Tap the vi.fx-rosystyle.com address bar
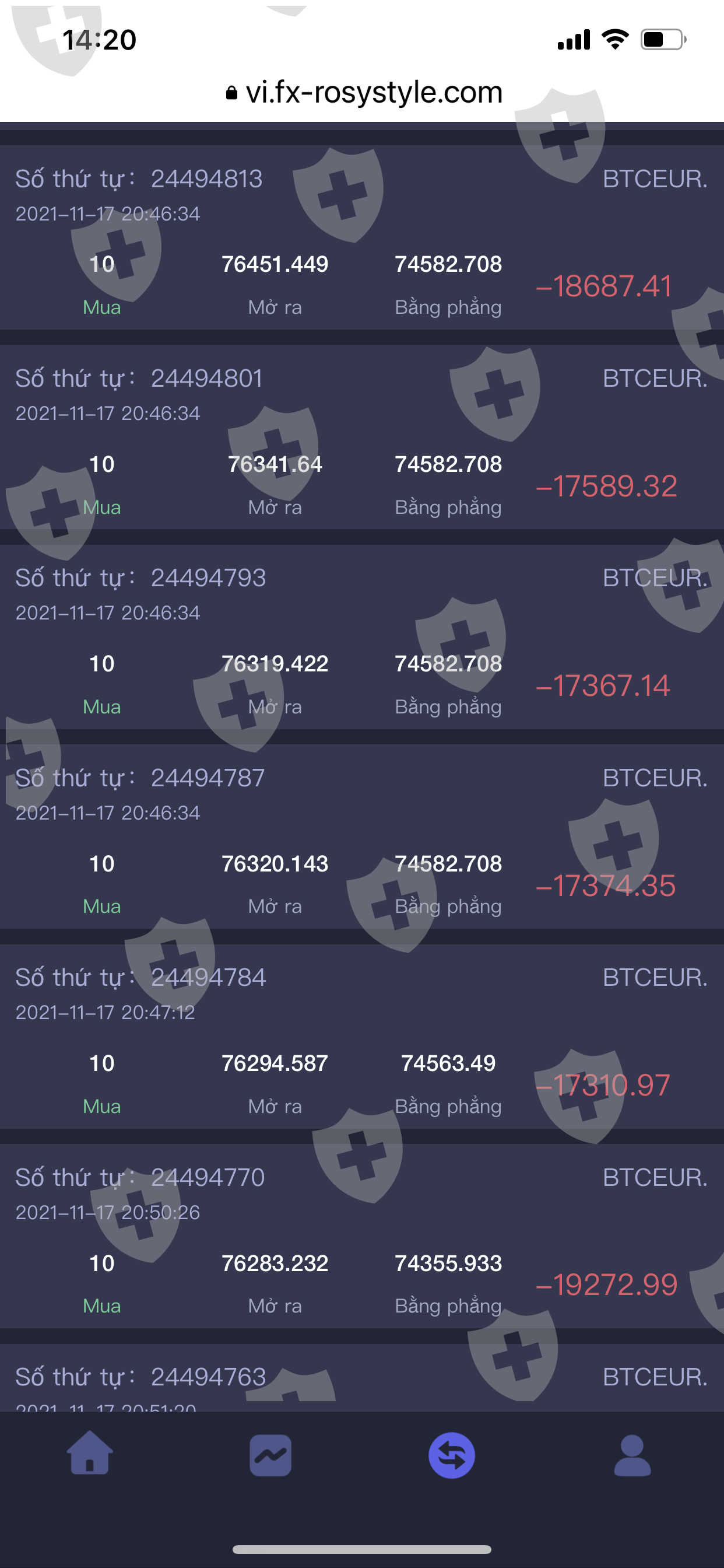The height and width of the screenshot is (1568, 724). (x=363, y=93)
